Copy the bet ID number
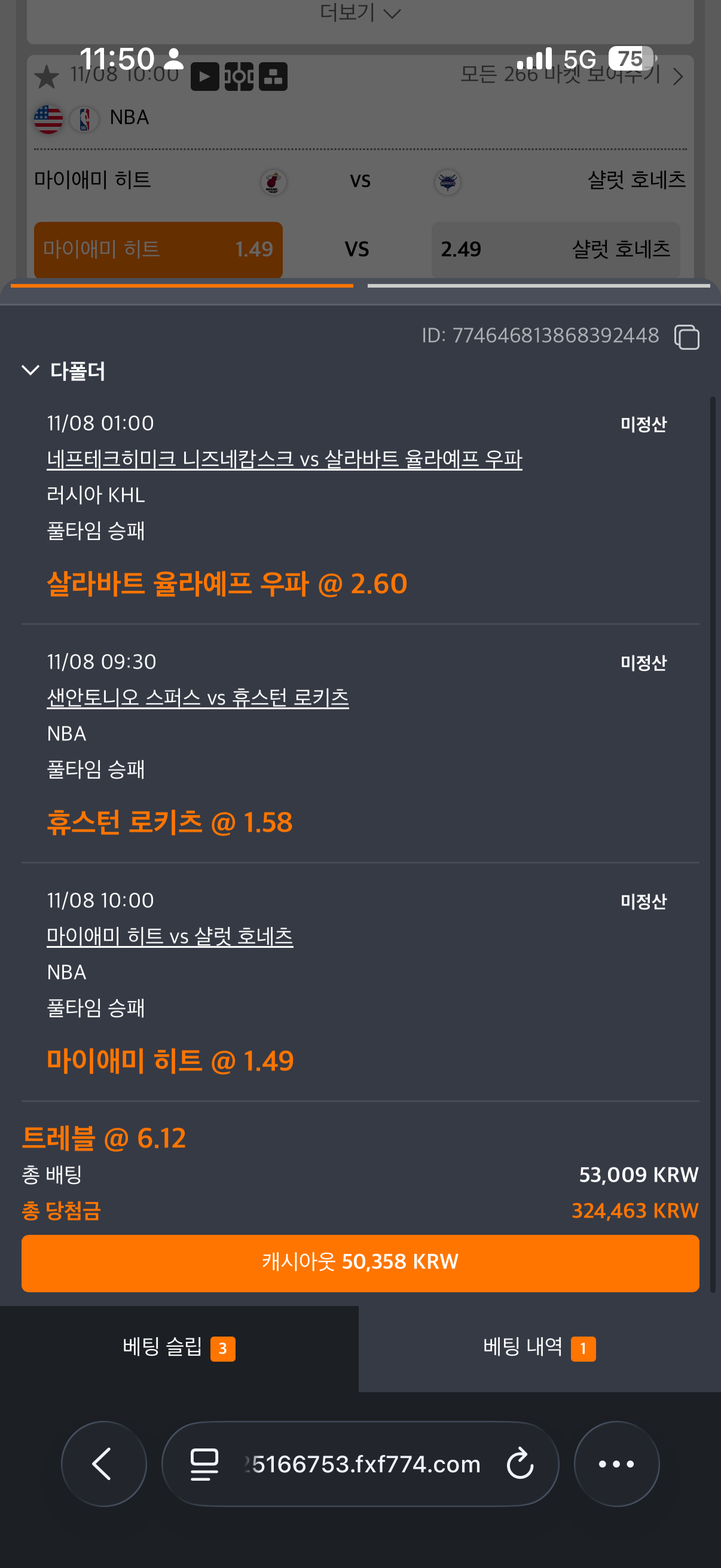 [686, 337]
